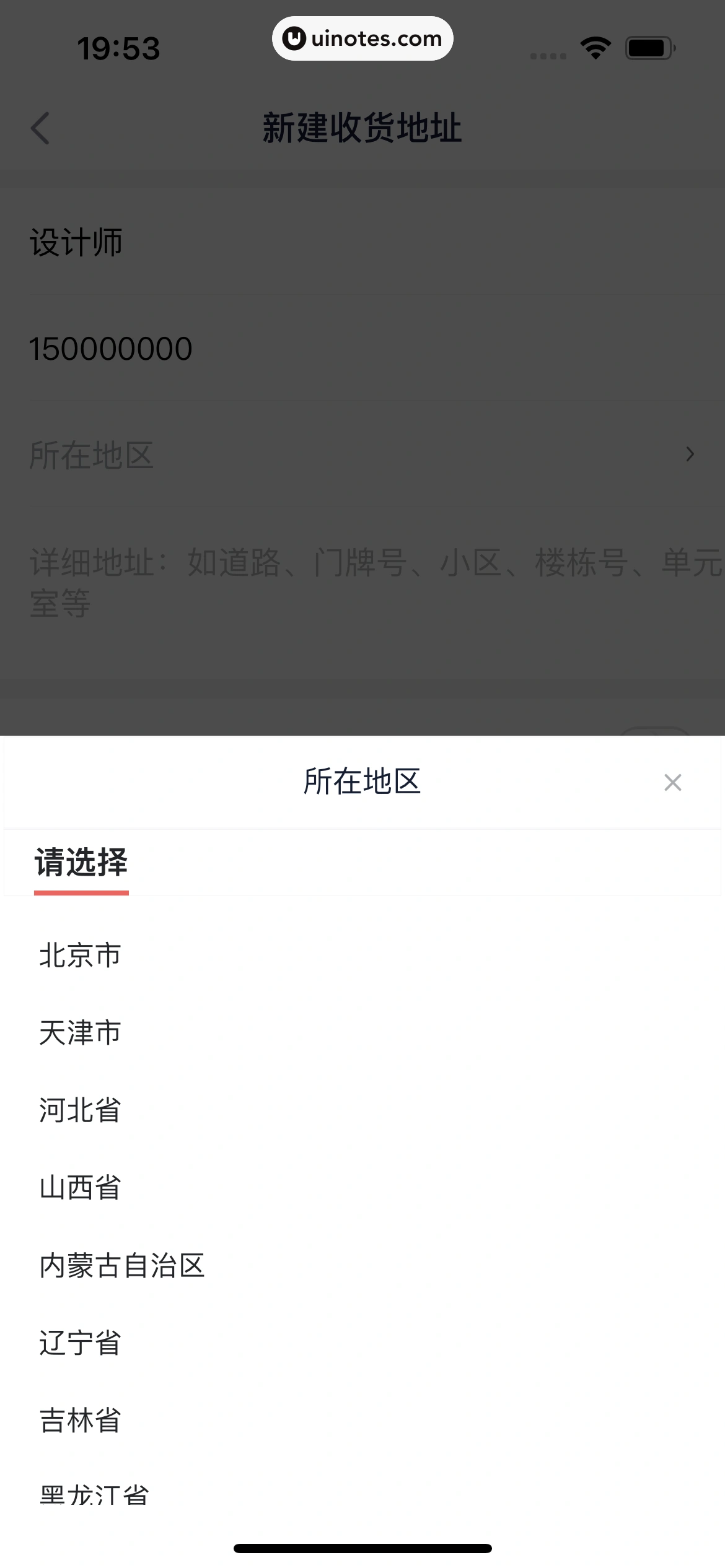Image resolution: width=725 pixels, height=1568 pixels.
Task: Tap 辽宁省 in the province list
Action: tap(81, 1343)
